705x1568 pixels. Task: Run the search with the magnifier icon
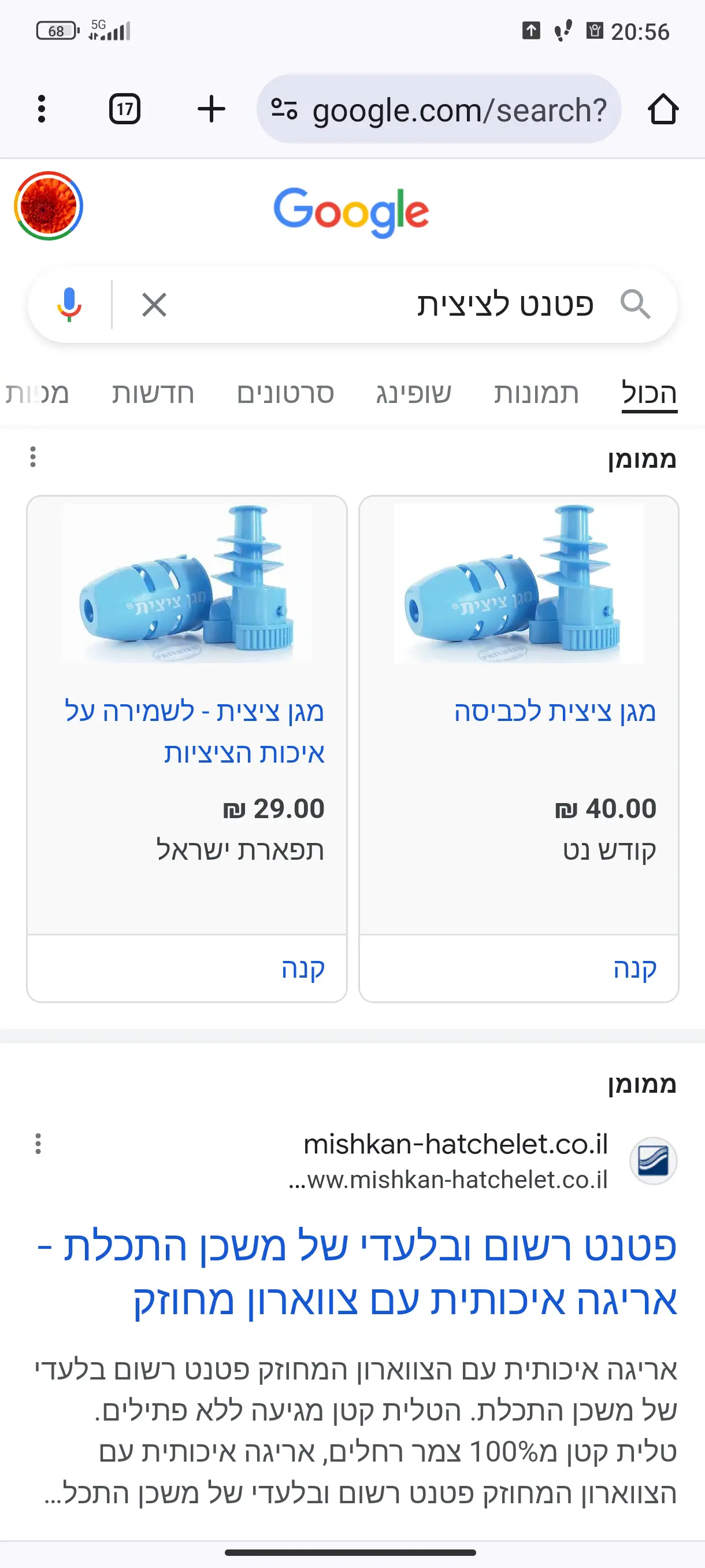635,304
